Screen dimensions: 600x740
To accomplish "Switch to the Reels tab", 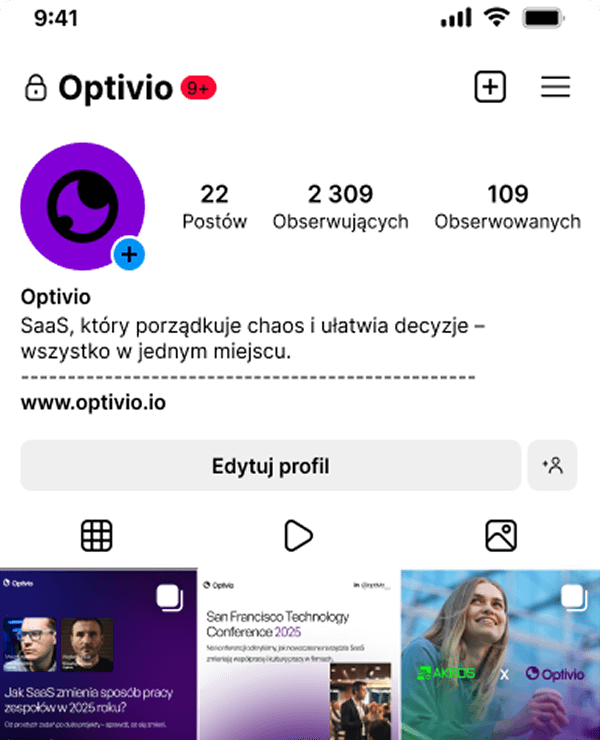I will [298, 536].
